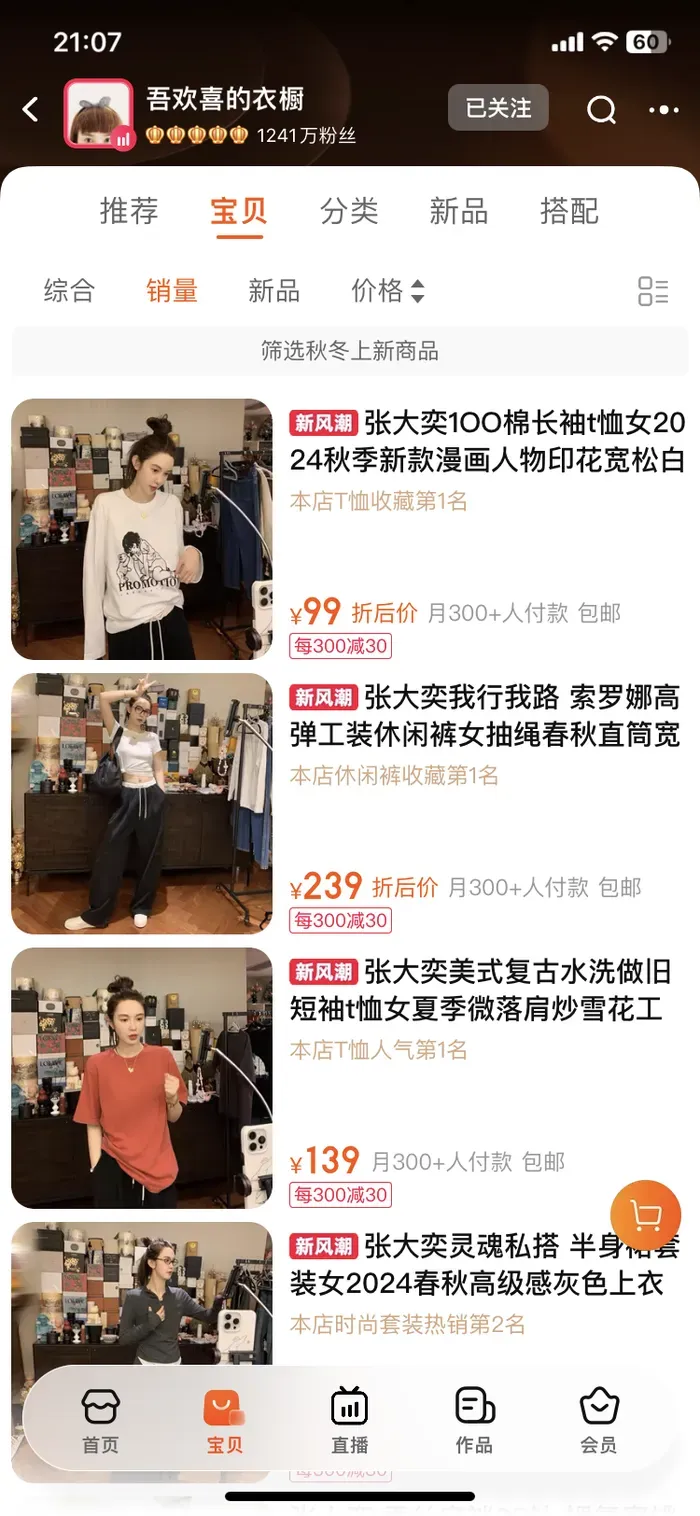Toggle the list layout view icon
700x1516 pixels.
653,291
